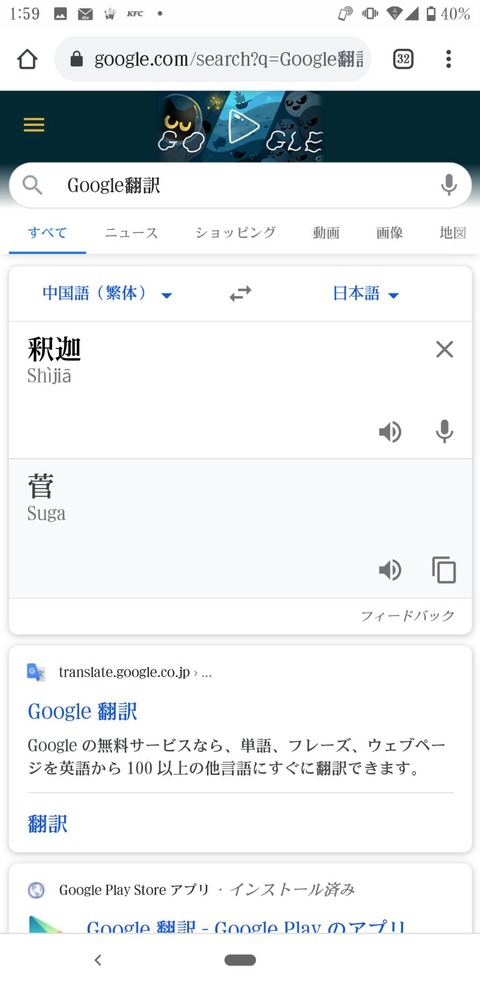480x987 pixels.
Task: Edit the Google翻訳 search query
Action: pos(245,185)
